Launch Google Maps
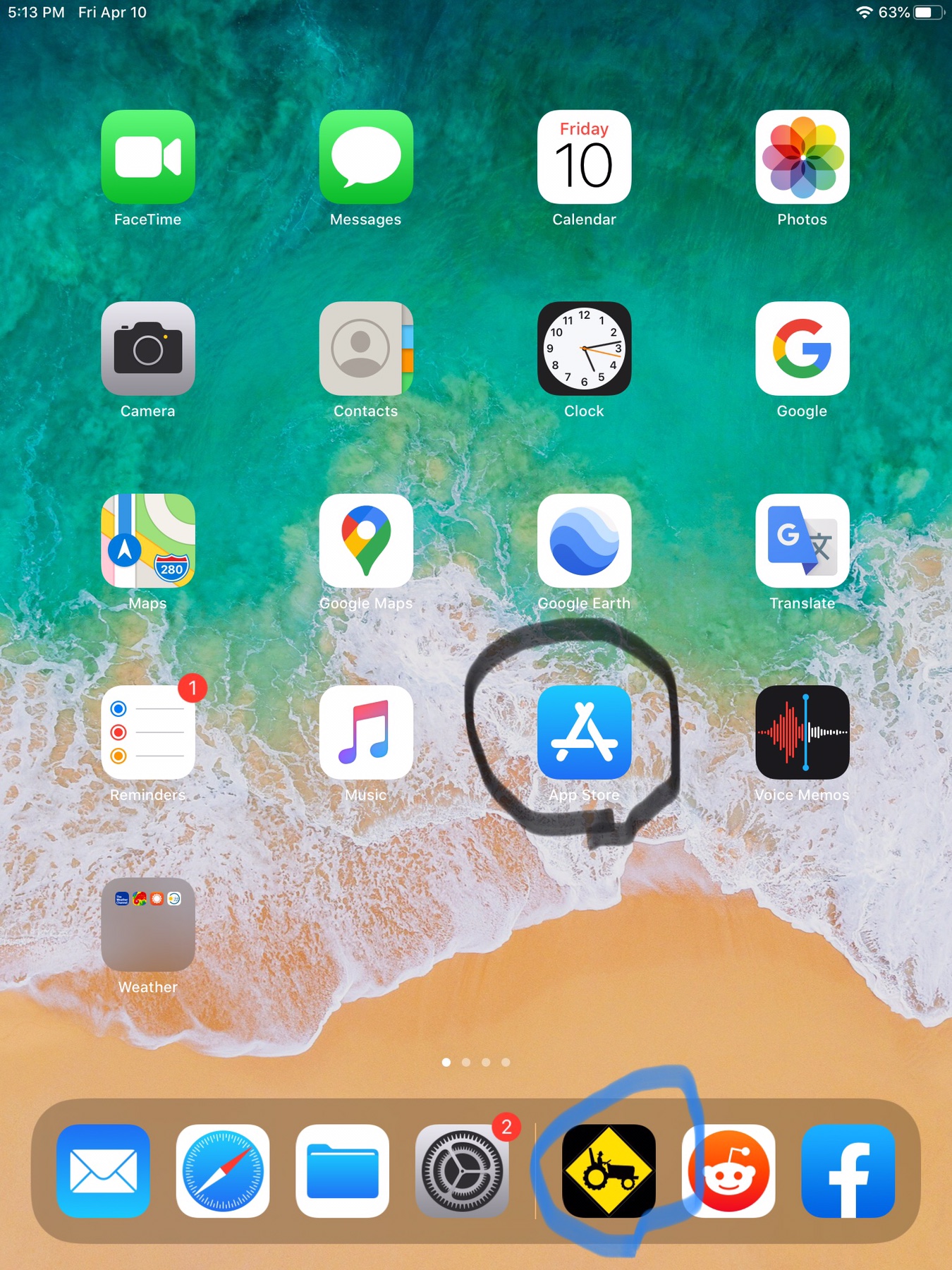Viewport: 952px width, 1270px height. pyautogui.click(x=366, y=540)
